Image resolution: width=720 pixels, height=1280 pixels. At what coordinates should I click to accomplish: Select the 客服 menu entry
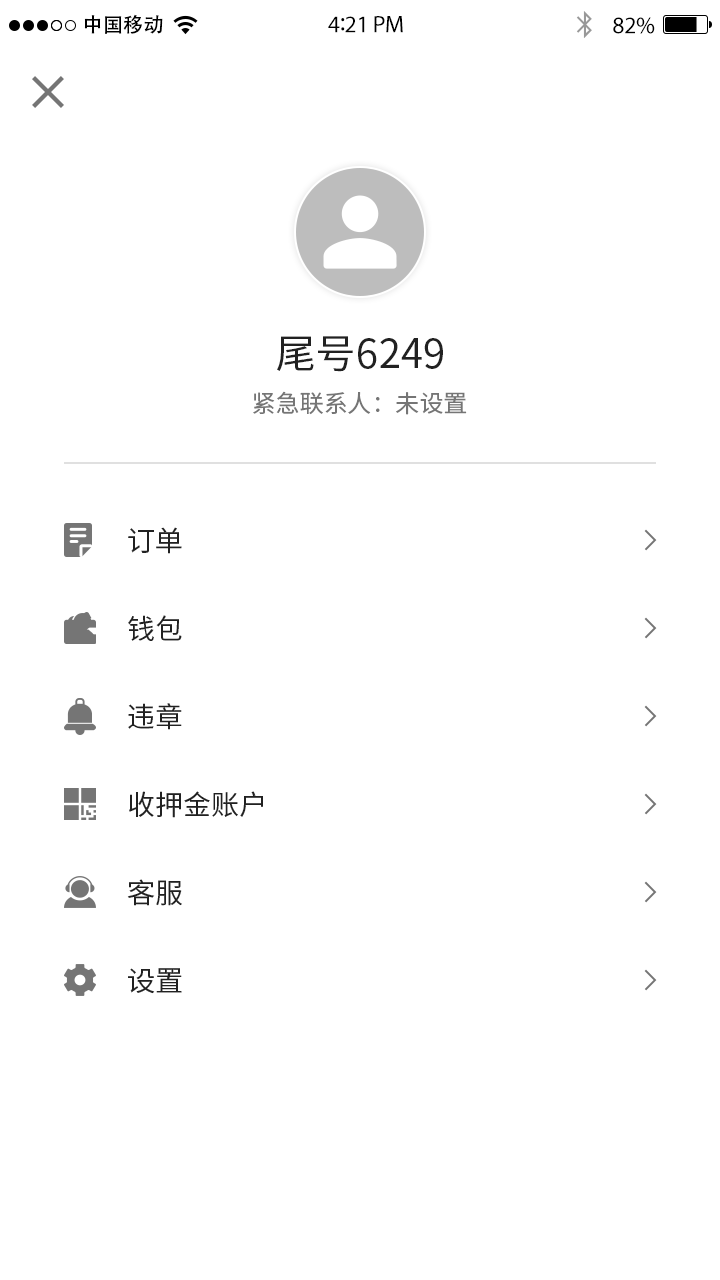pos(155,891)
